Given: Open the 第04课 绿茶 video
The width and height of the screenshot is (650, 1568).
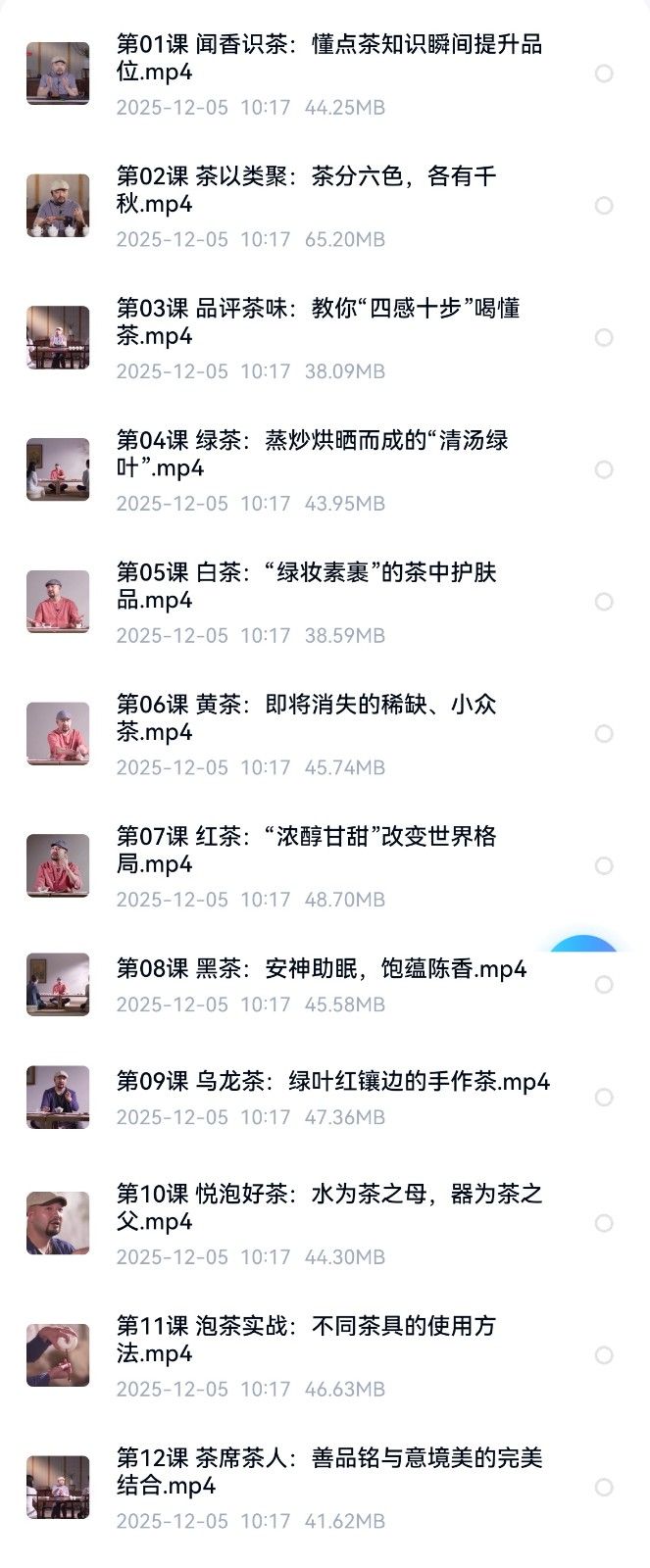Looking at the screenshot, I should [312, 454].
